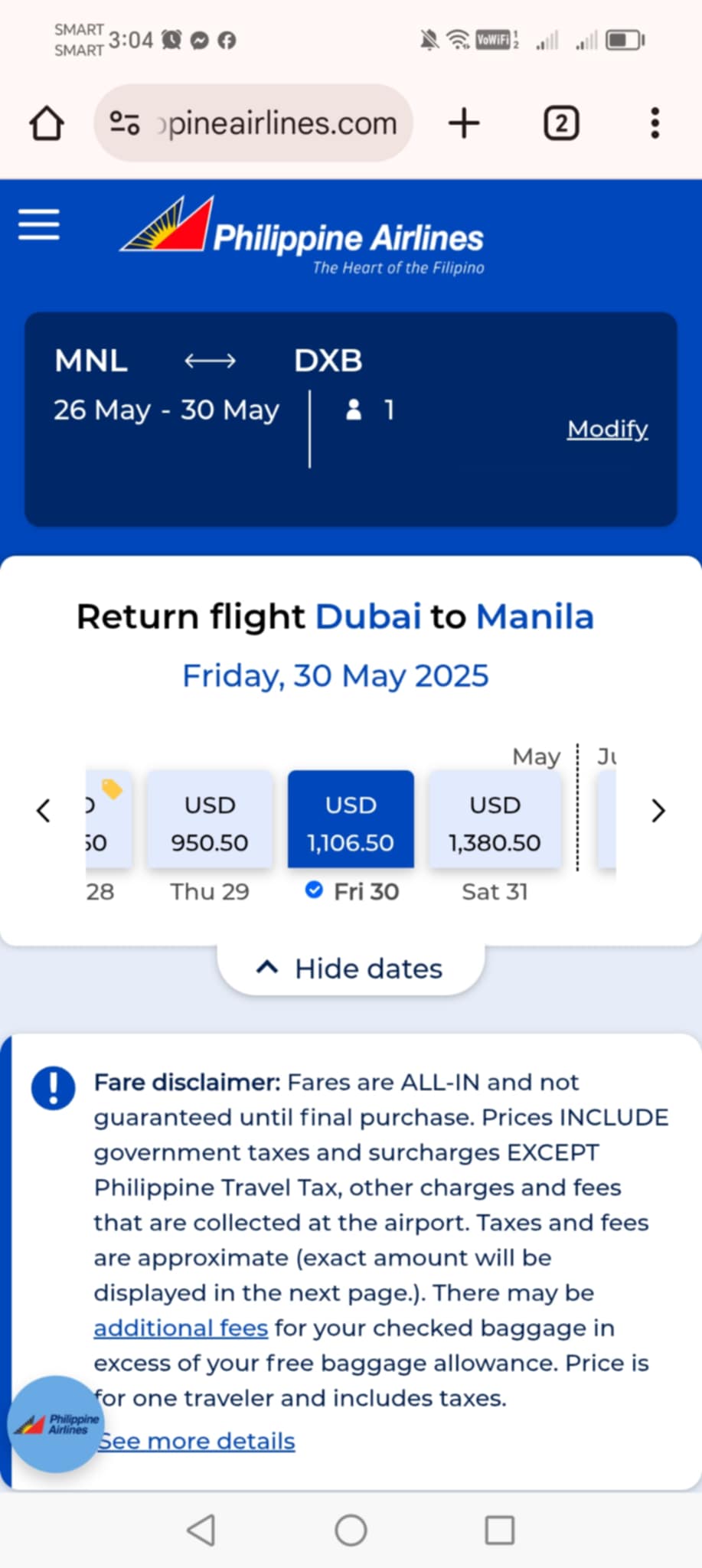
Task: Open Philippine Airlines chat bubble
Action: pyautogui.click(x=56, y=1424)
